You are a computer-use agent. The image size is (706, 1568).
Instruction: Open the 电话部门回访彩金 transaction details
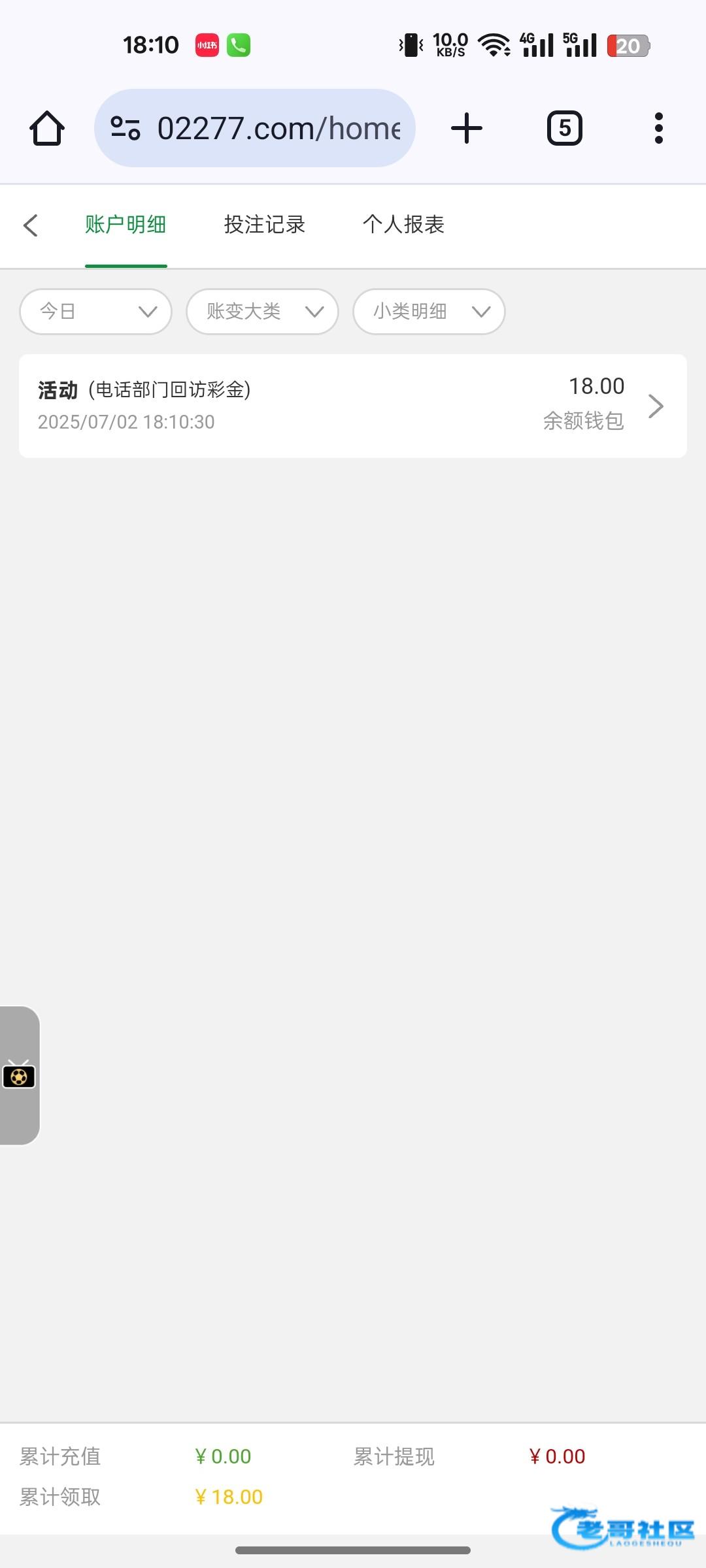tap(353, 406)
